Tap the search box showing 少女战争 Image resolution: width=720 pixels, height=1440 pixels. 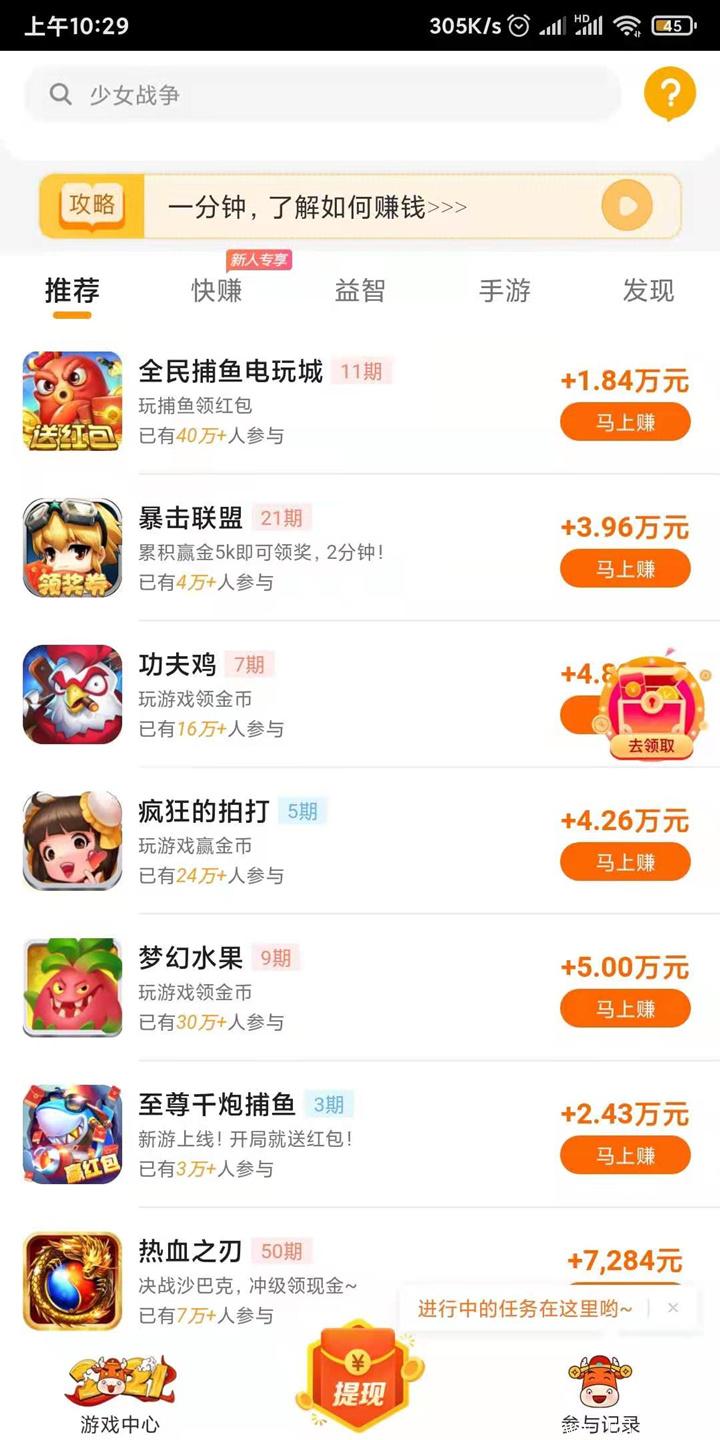320,95
